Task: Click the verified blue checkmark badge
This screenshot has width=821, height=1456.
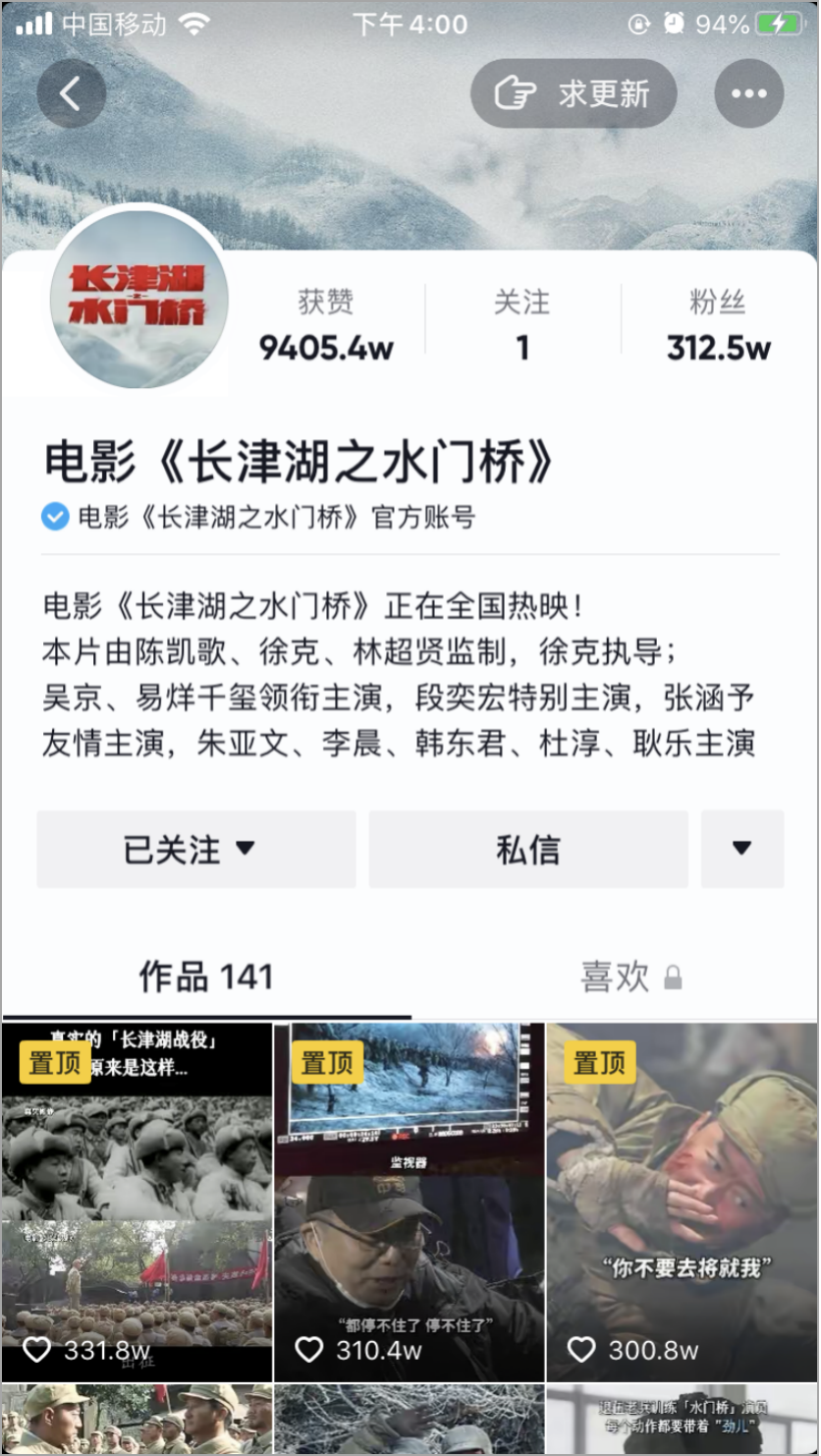Action: (x=55, y=517)
